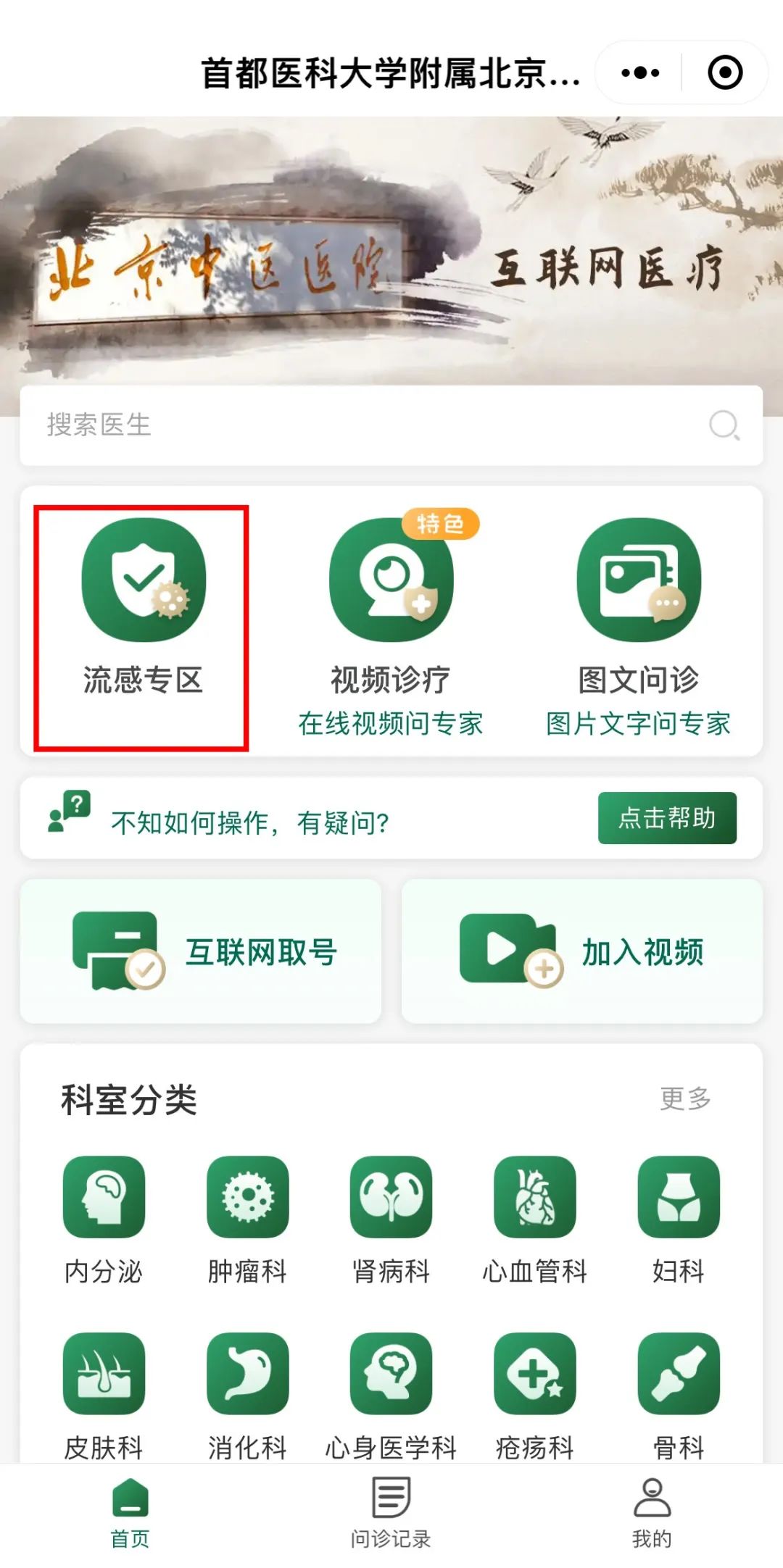Select 肿瘤科 department
Image resolution: width=783 pixels, height=1568 pixels.
(247, 1218)
